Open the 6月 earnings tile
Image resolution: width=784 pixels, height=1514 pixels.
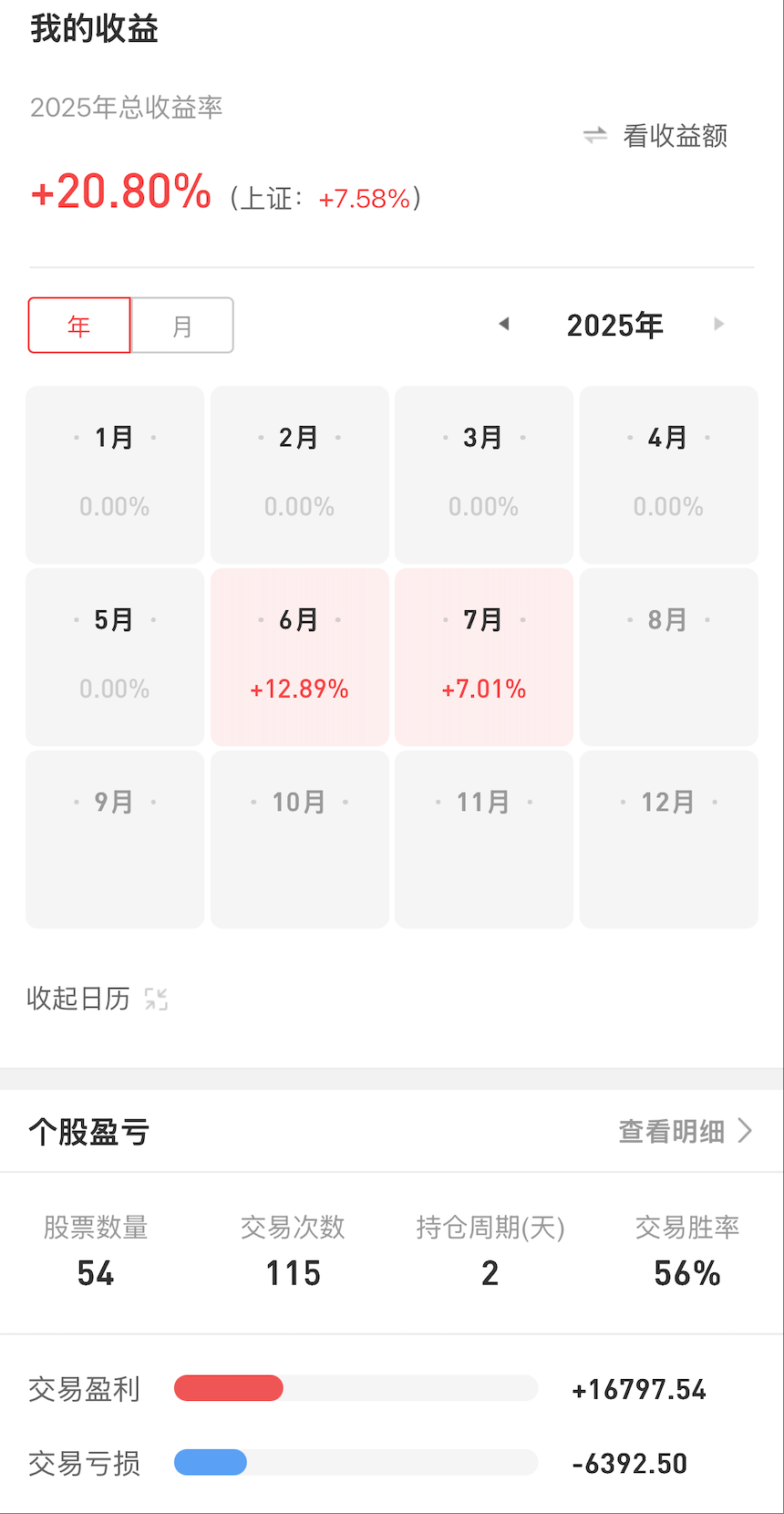coord(299,657)
